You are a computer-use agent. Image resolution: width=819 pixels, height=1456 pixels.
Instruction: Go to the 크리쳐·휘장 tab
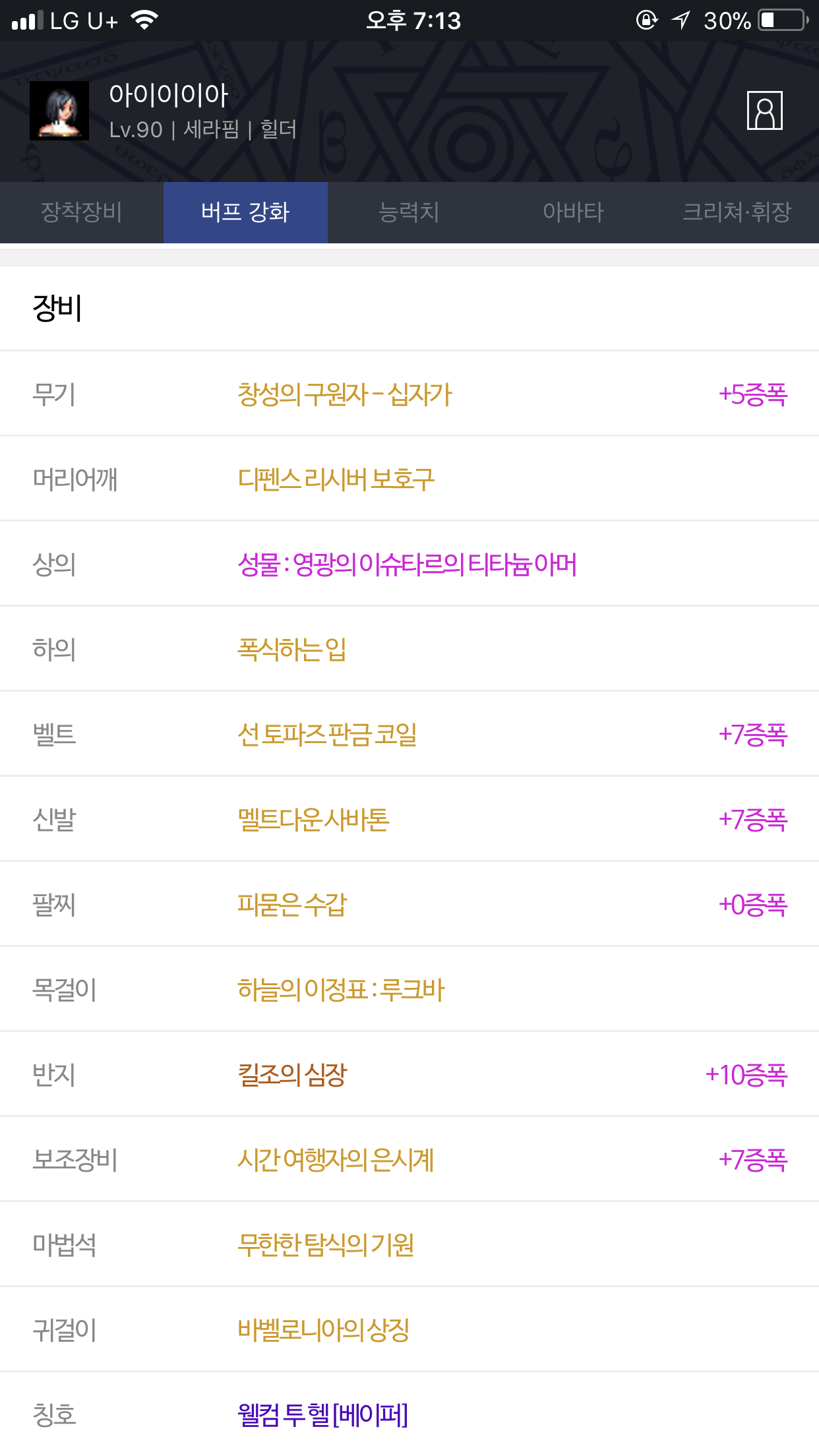(737, 212)
